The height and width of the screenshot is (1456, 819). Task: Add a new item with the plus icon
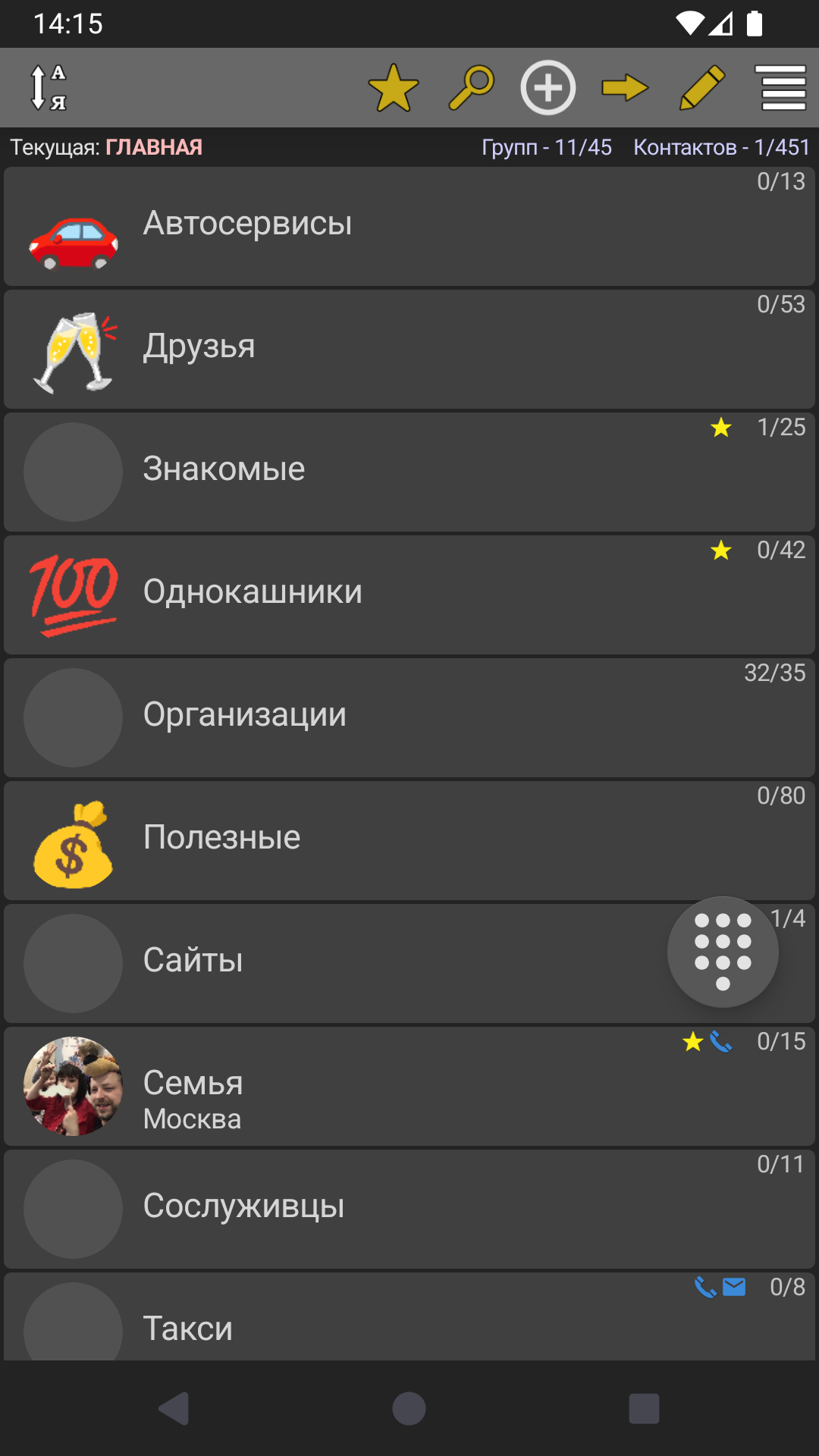548,88
